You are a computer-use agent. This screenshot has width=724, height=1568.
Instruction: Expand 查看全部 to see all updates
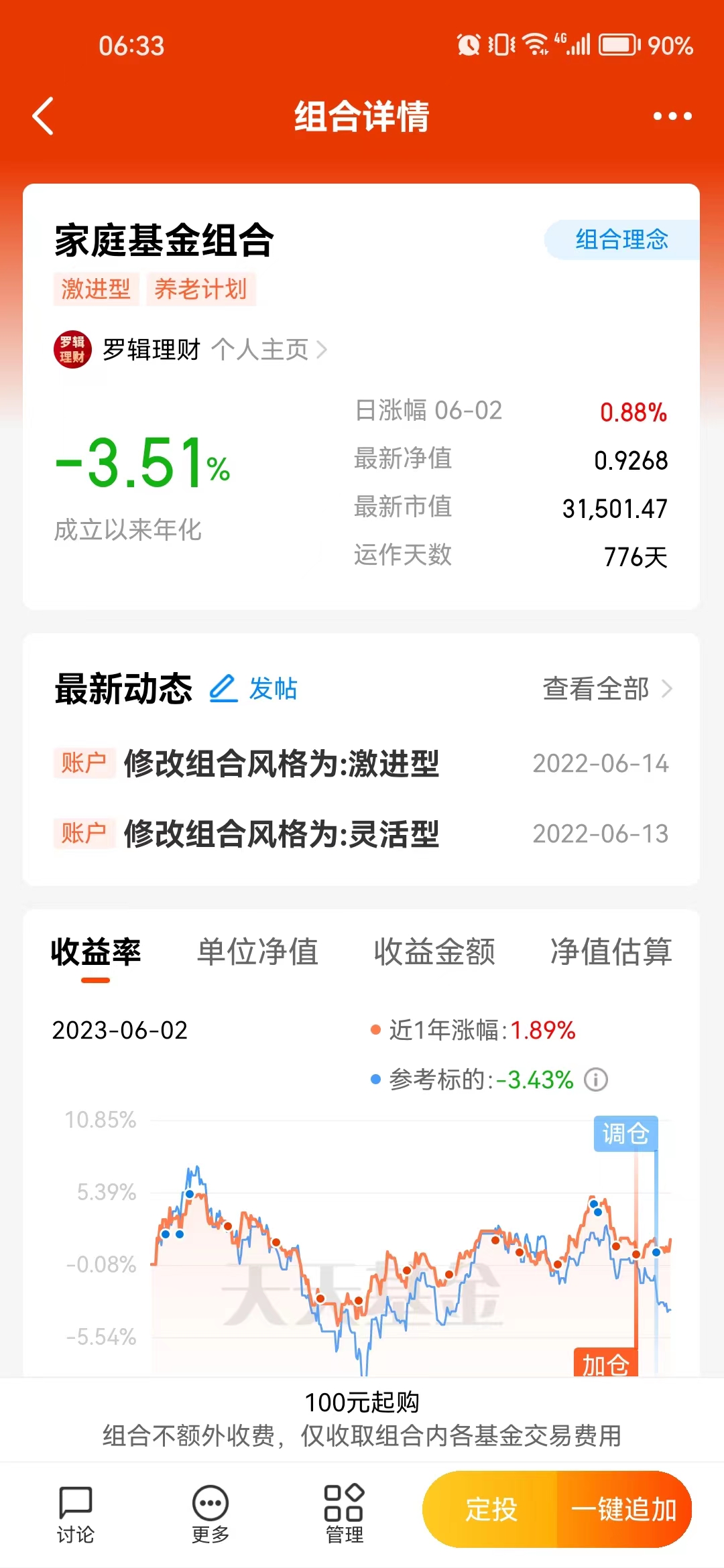[597, 688]
